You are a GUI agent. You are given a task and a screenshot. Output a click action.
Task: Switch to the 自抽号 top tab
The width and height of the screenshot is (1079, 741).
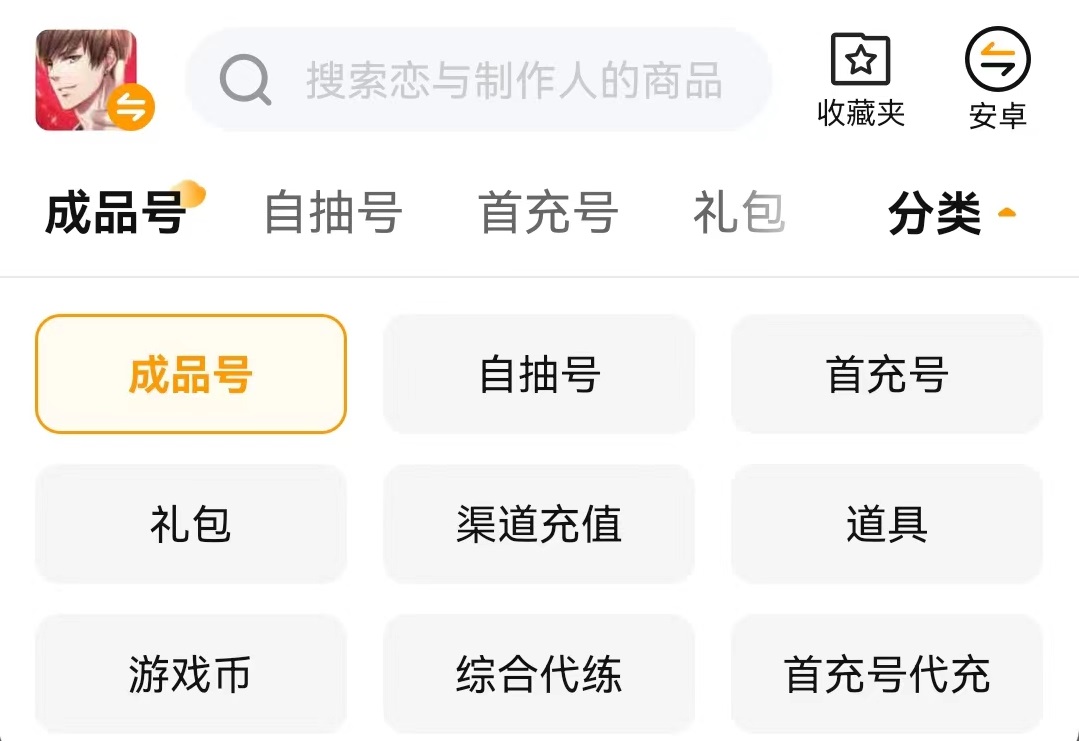click(x=333, y=213)
